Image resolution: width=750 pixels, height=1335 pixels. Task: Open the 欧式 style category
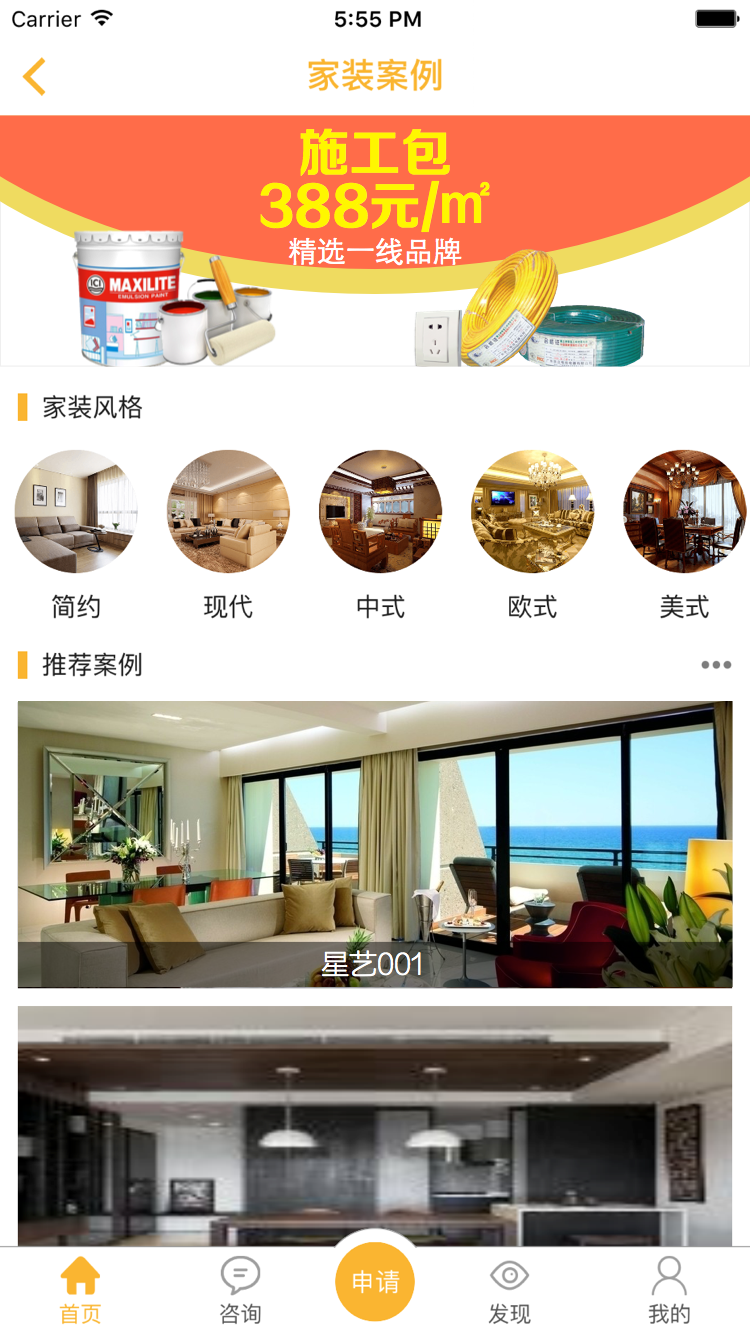click(532, 535)
